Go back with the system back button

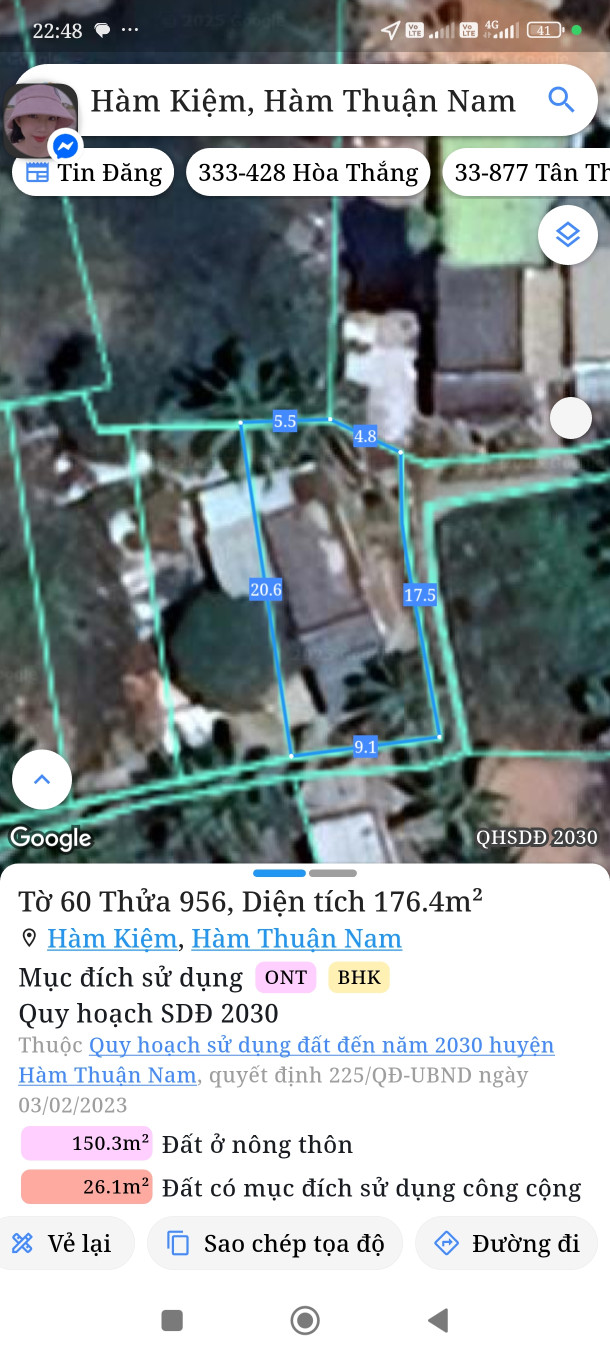pyautogui.click(x=437, y=1321)
